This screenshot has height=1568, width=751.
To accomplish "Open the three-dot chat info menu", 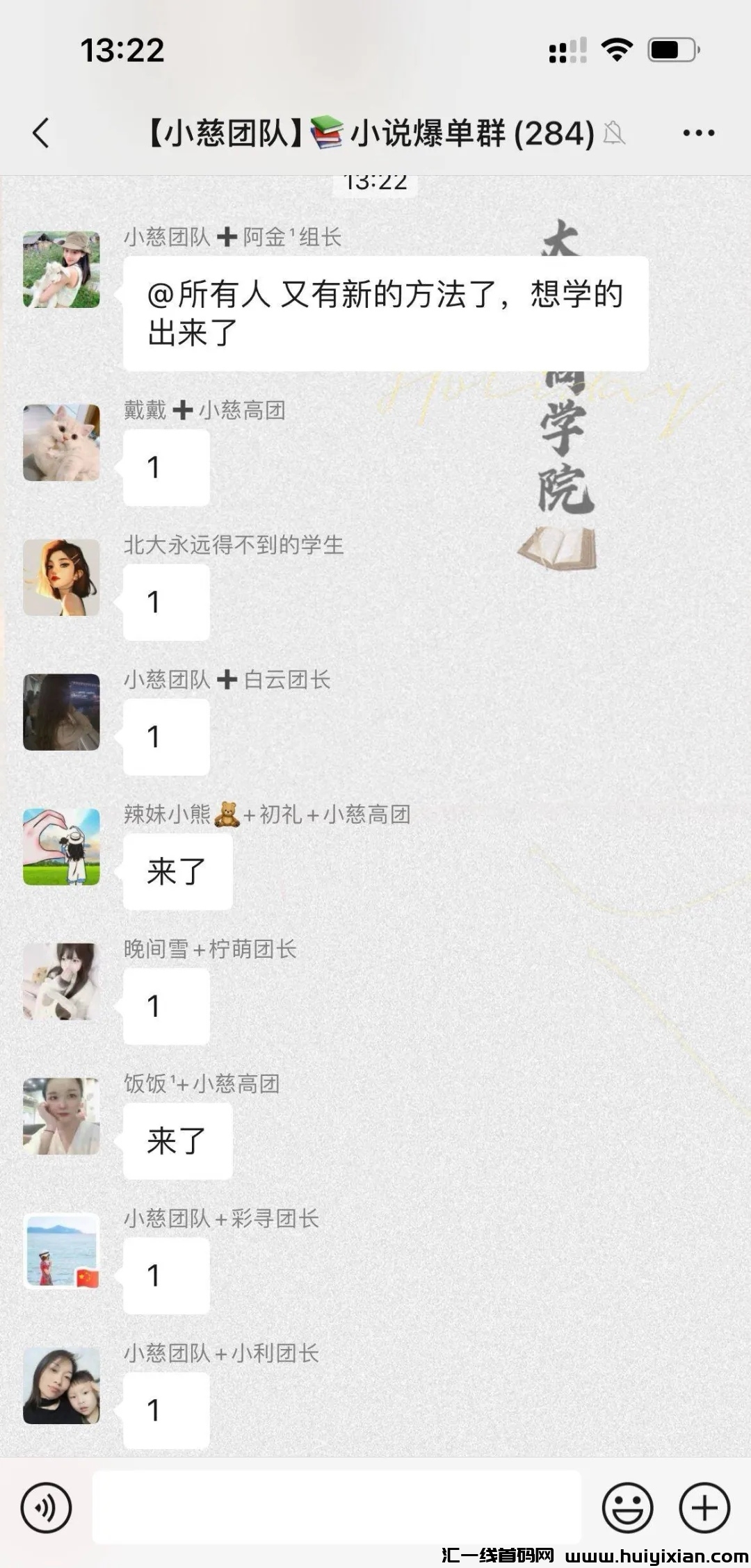I will point(698,133).
